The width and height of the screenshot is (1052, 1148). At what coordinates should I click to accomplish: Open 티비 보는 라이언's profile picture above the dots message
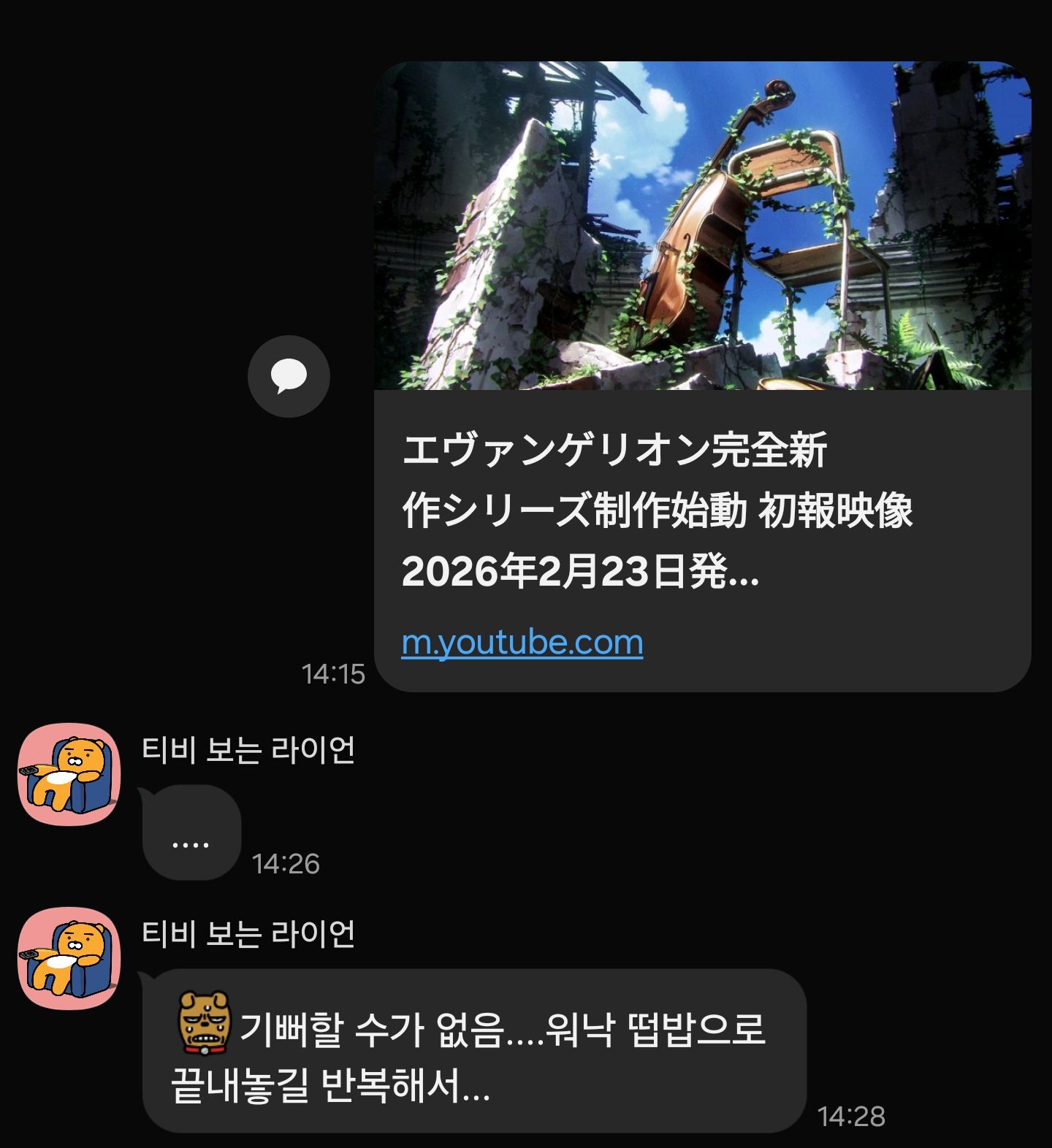[69, 775]
